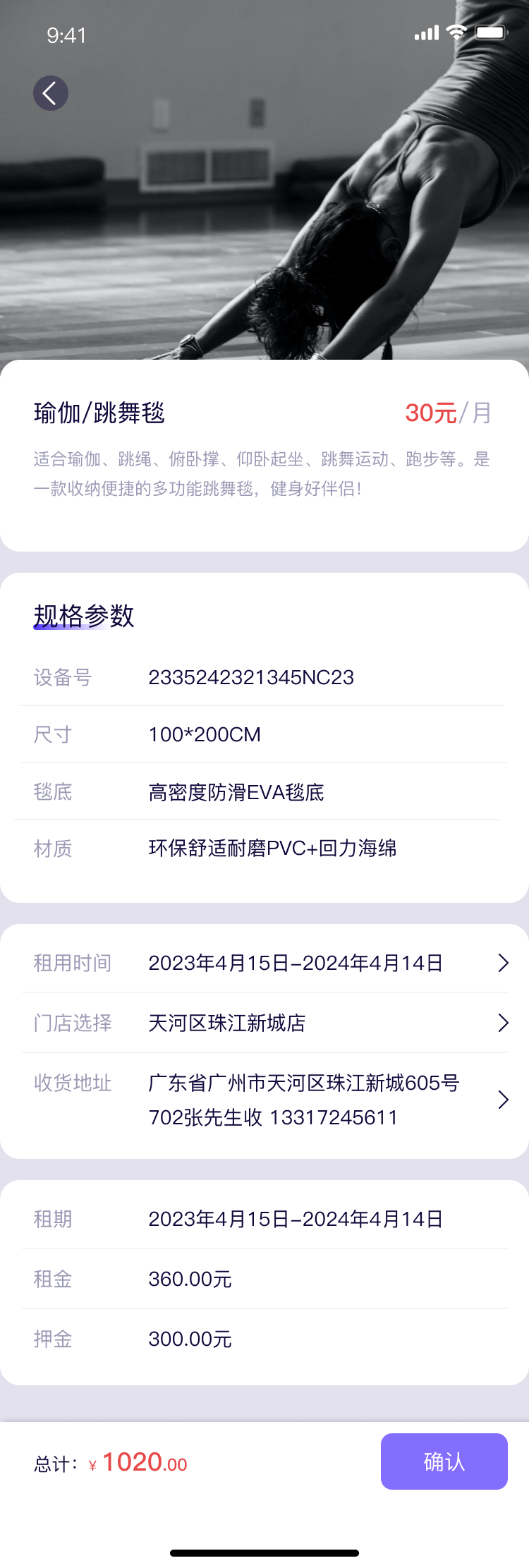Confirm the order with 确认 button
This screenshot has height=1568, width=529.
pyautogui.click(x=444, y=1461)
